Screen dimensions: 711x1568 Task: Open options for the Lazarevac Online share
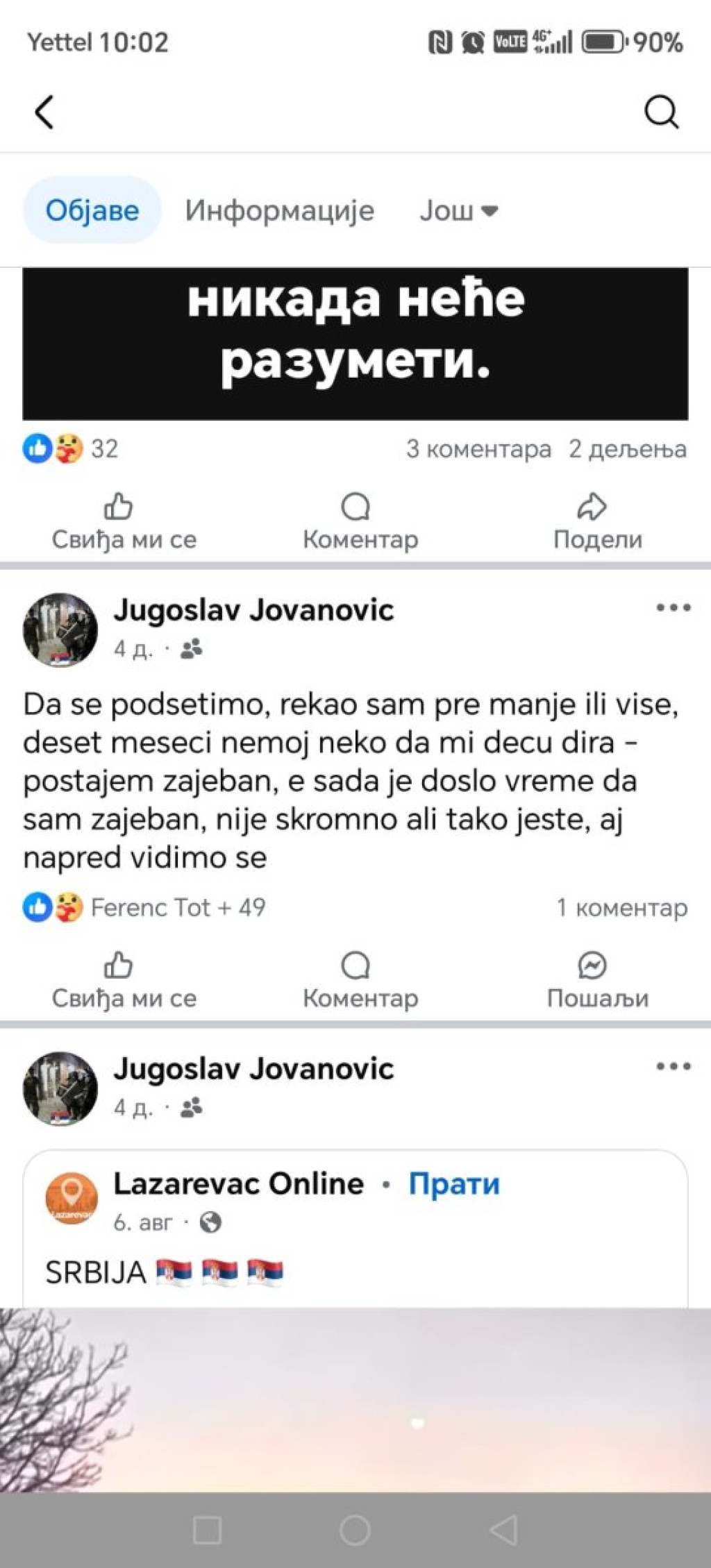(x=673, y=1066)
